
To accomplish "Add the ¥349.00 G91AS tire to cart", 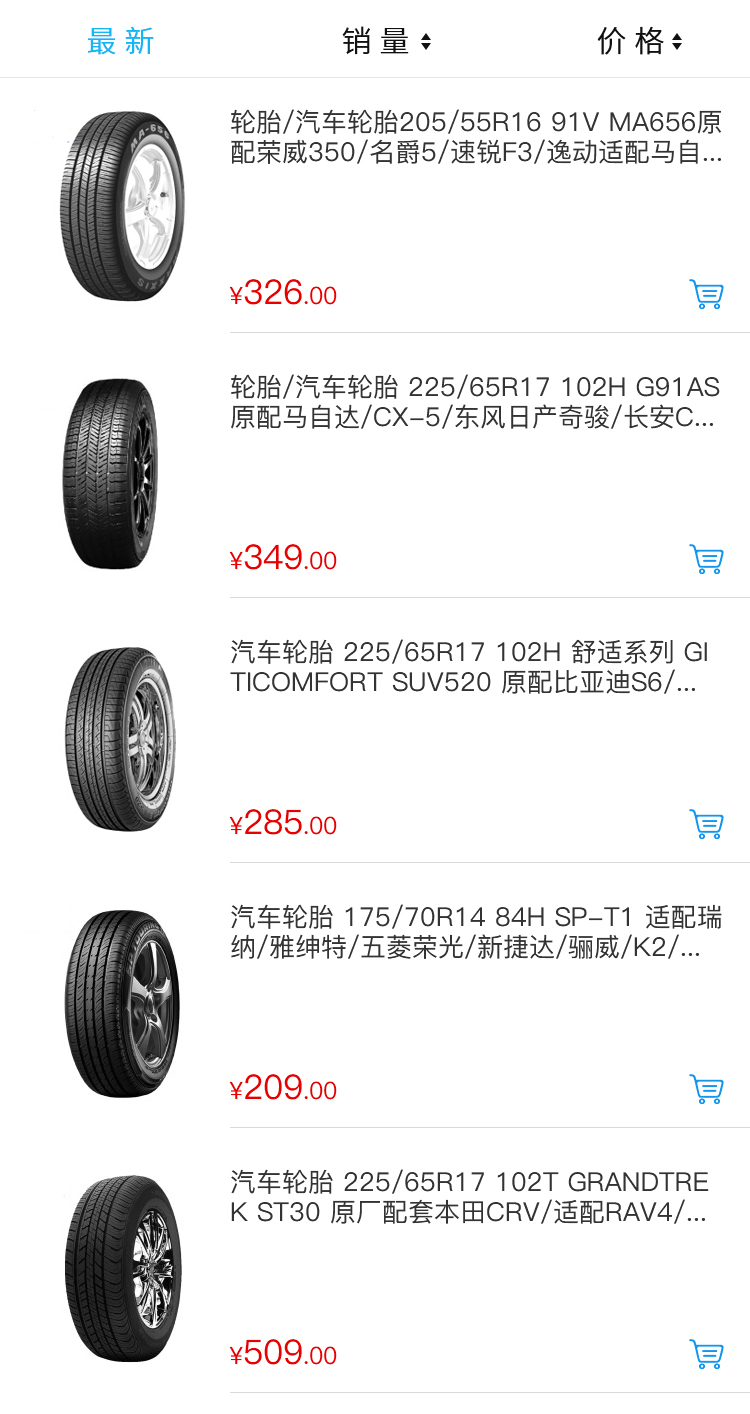I will tap(706, 559).
